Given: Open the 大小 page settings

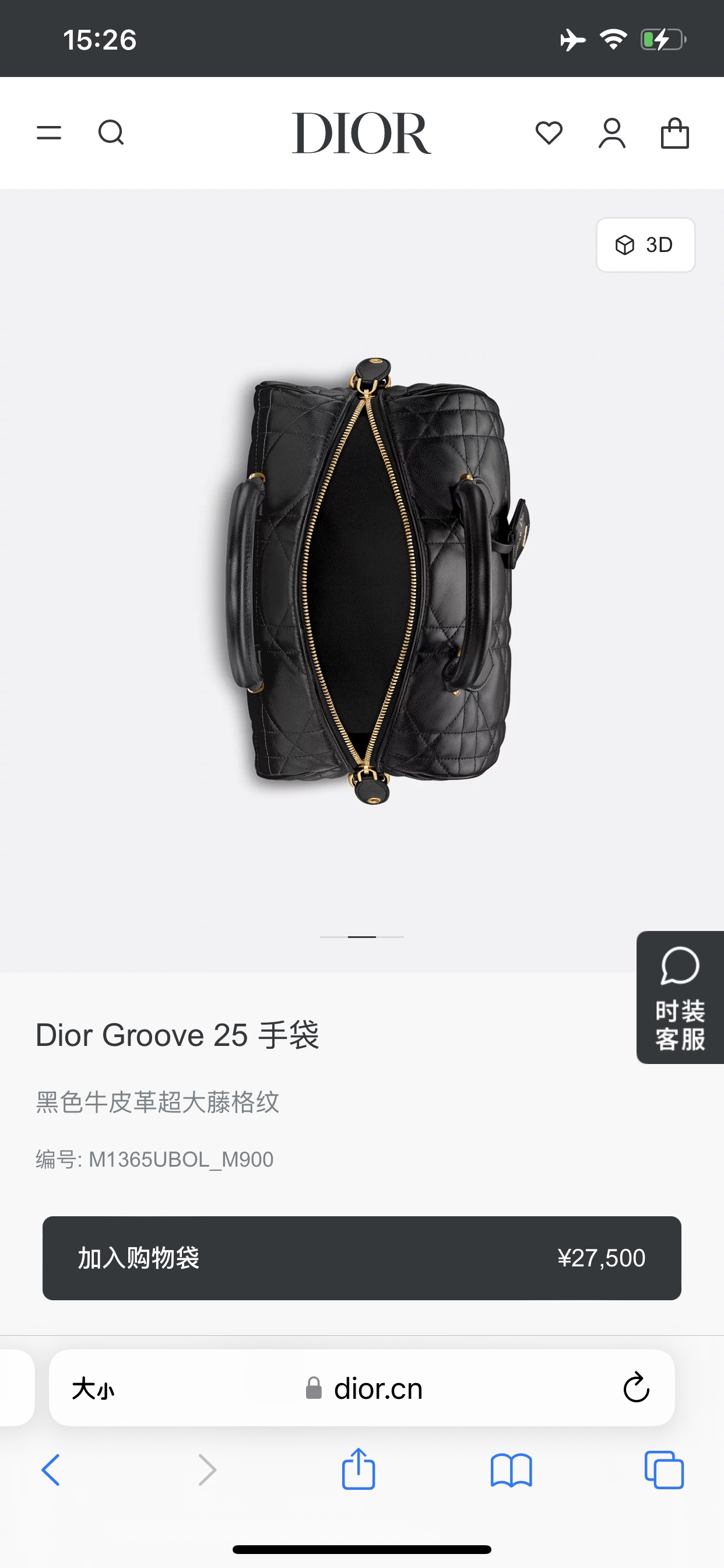Looking at the screenshot, I should pos(93,1389).
